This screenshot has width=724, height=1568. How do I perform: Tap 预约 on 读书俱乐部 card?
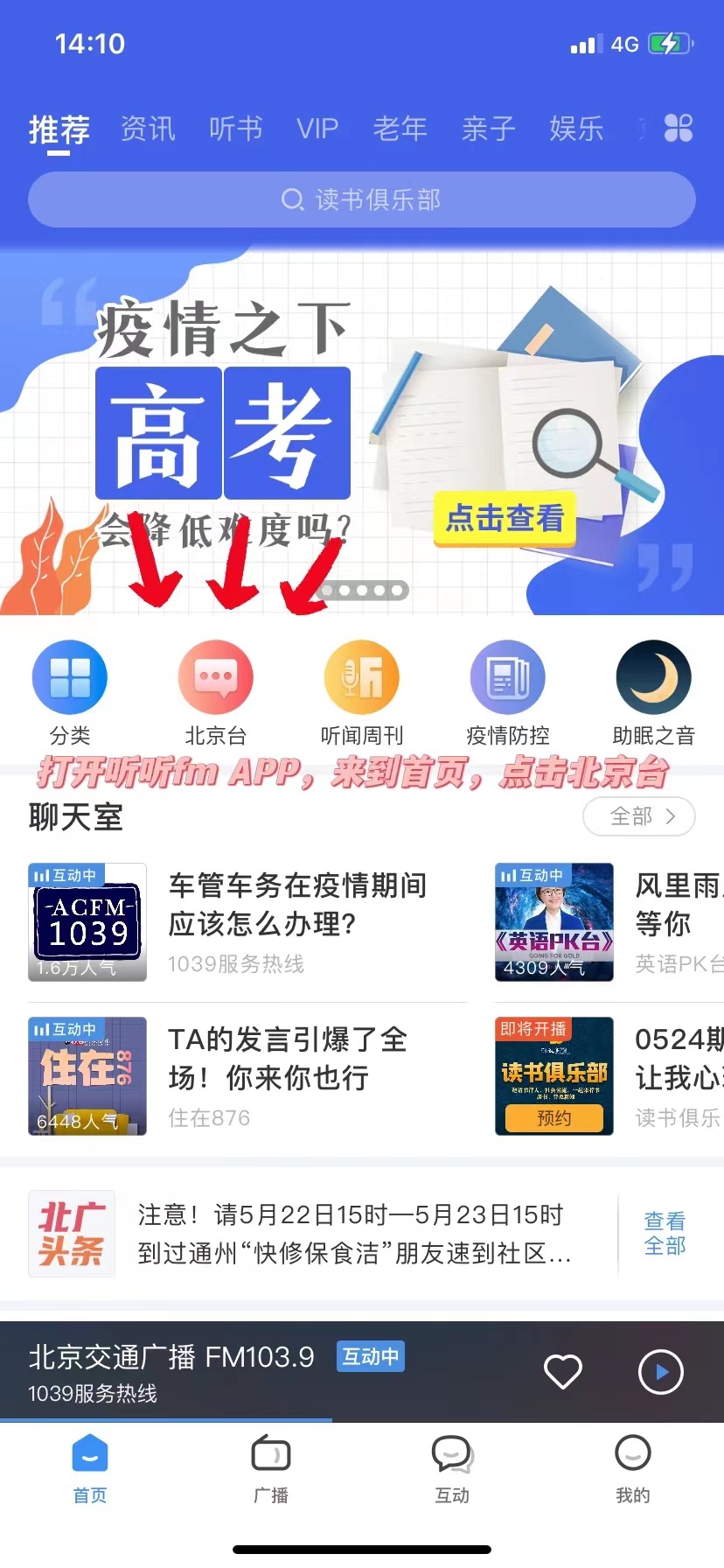pyautogui.click(x=553, y=1117)
